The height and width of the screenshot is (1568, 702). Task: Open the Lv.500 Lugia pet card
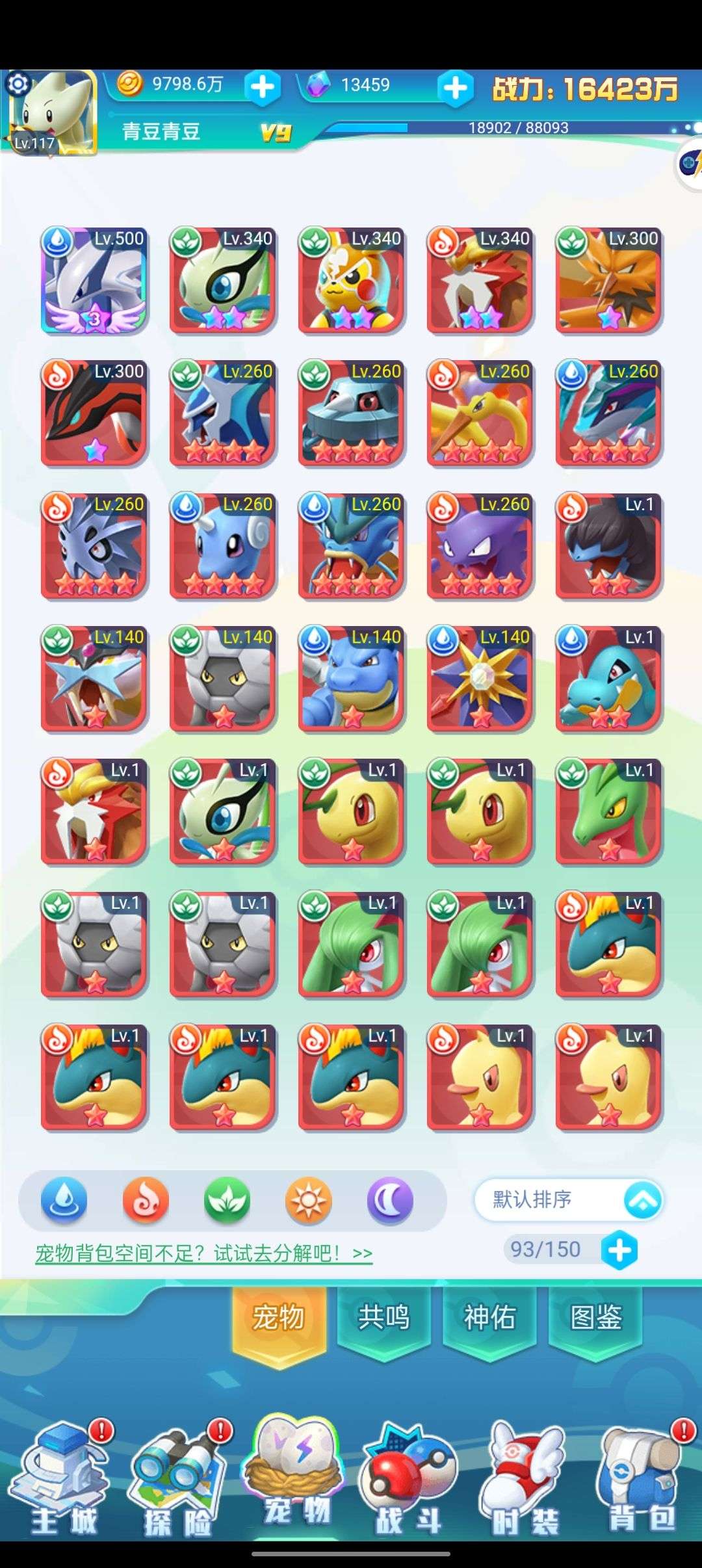[x=94, y=281]
